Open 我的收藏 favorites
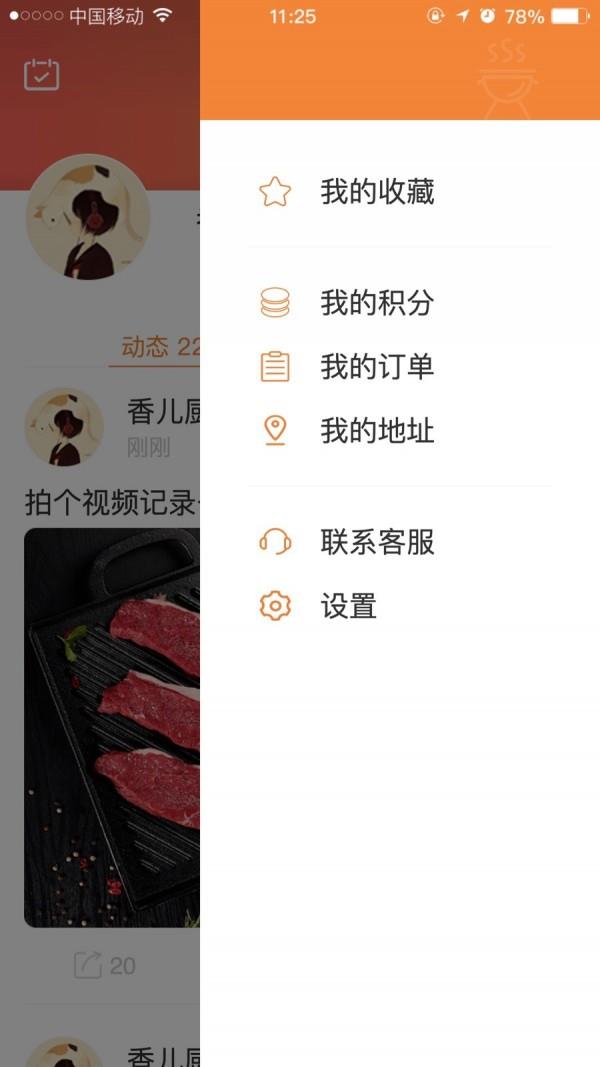The image size is (600, 1067). pos(377,192)
